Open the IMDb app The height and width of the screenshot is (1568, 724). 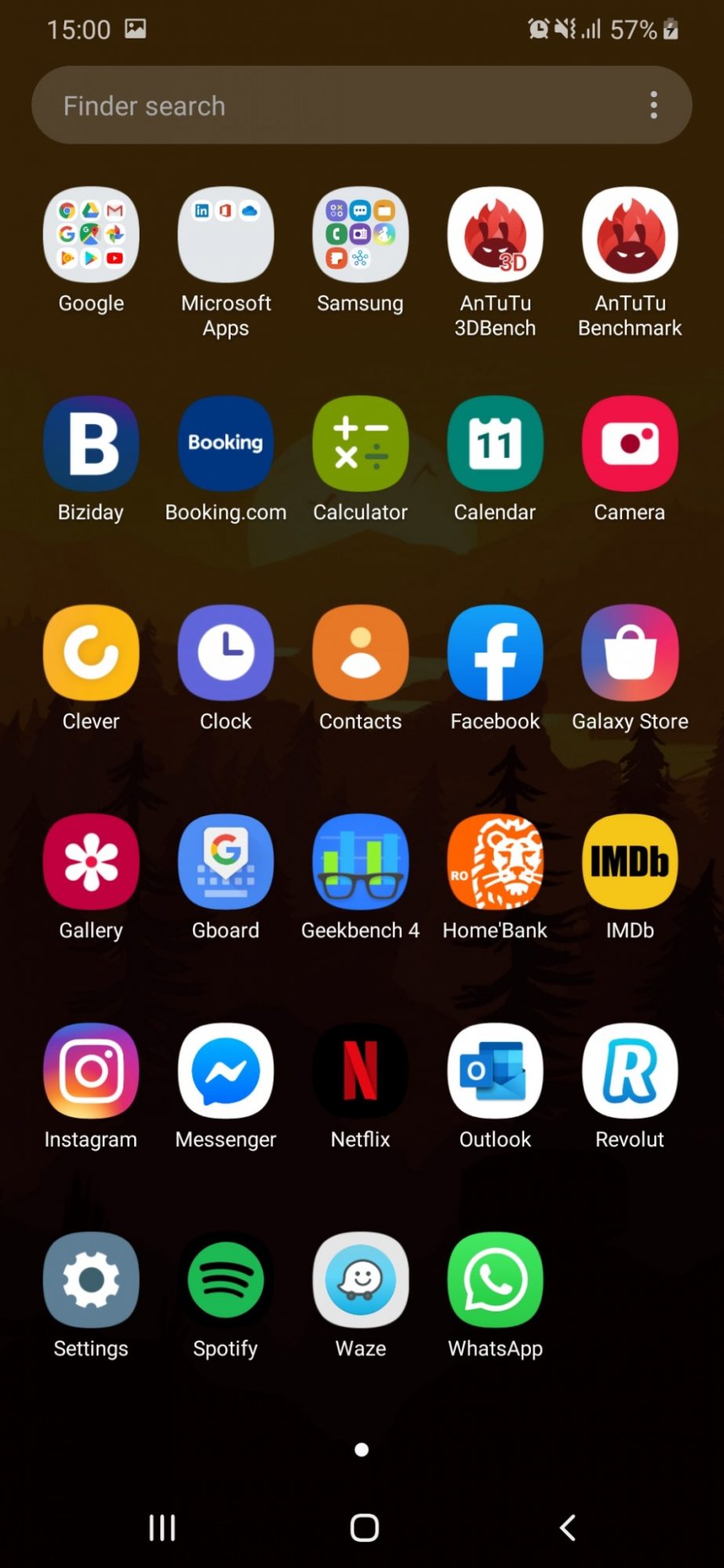(630, 862)
